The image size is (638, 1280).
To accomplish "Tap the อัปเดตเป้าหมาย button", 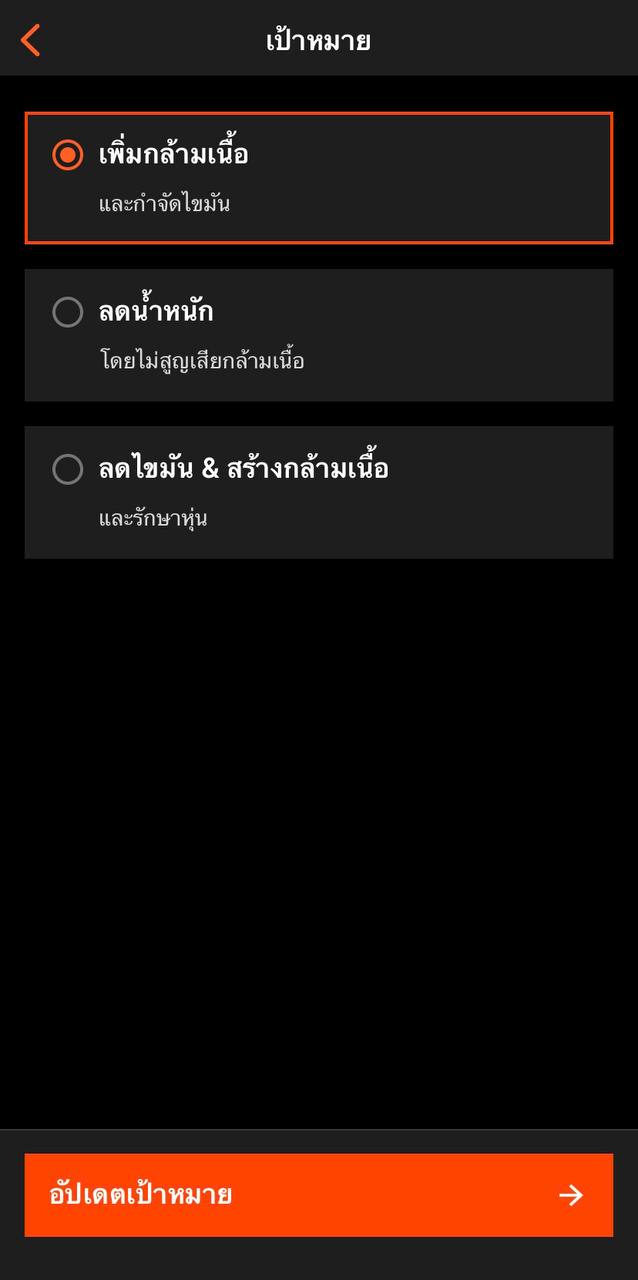I will click(318, 1195).
